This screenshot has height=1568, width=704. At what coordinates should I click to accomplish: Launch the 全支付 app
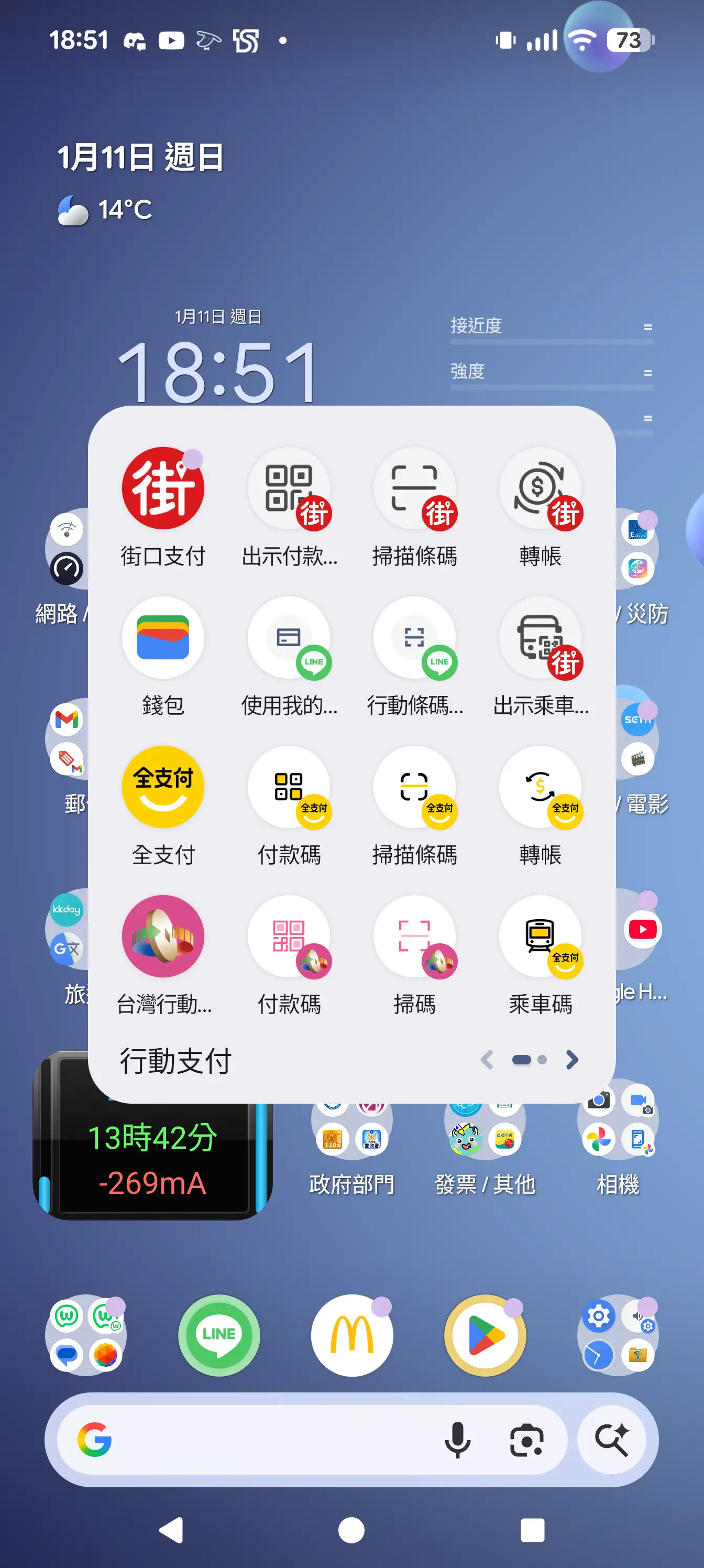click(162, 787)
